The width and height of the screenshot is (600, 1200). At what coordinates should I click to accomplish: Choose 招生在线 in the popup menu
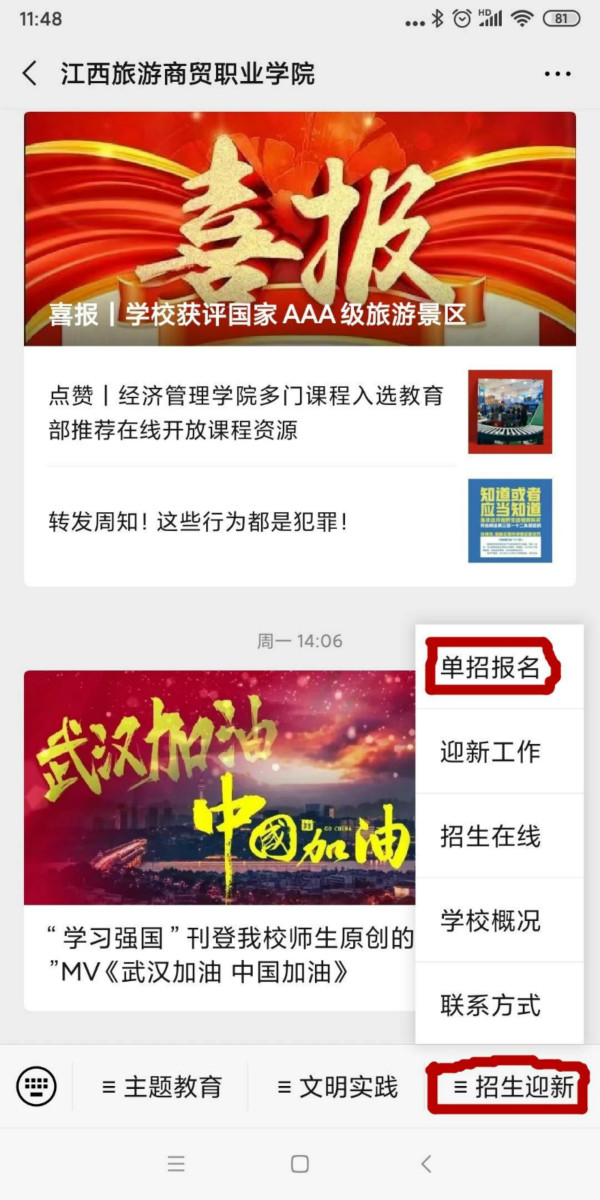(x=490, y=836)
